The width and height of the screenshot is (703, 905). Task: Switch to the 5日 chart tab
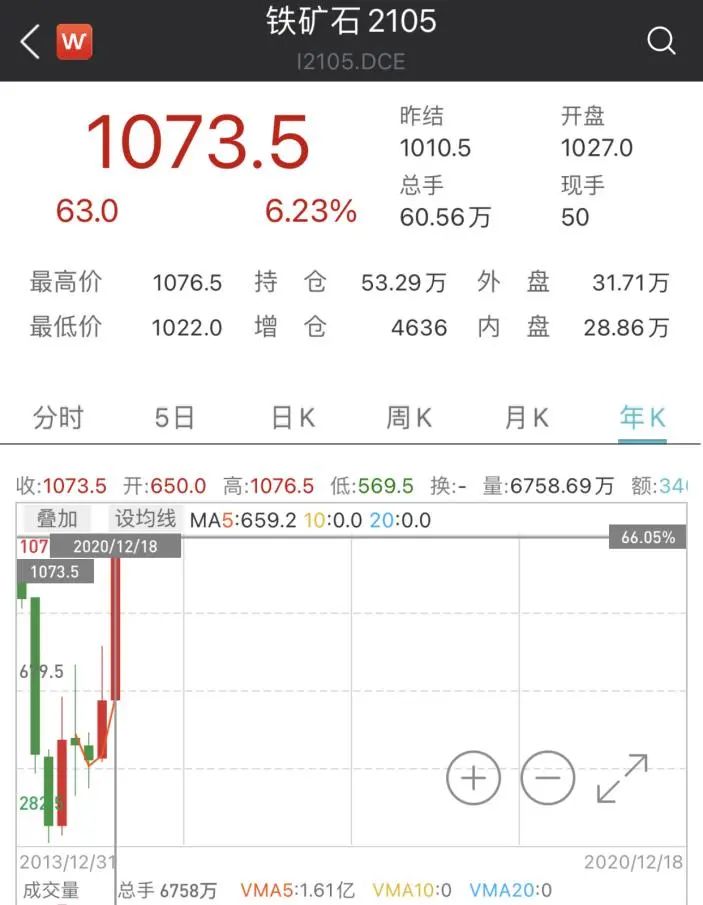(x=174, y=417)
